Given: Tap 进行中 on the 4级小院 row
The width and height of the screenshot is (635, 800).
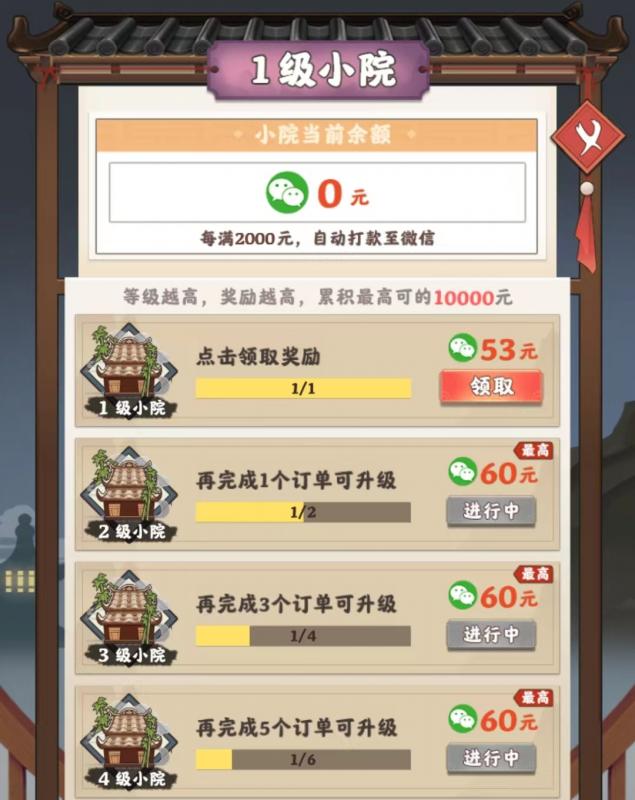Looking at the screenshot, I should click(x=491, y=758).
